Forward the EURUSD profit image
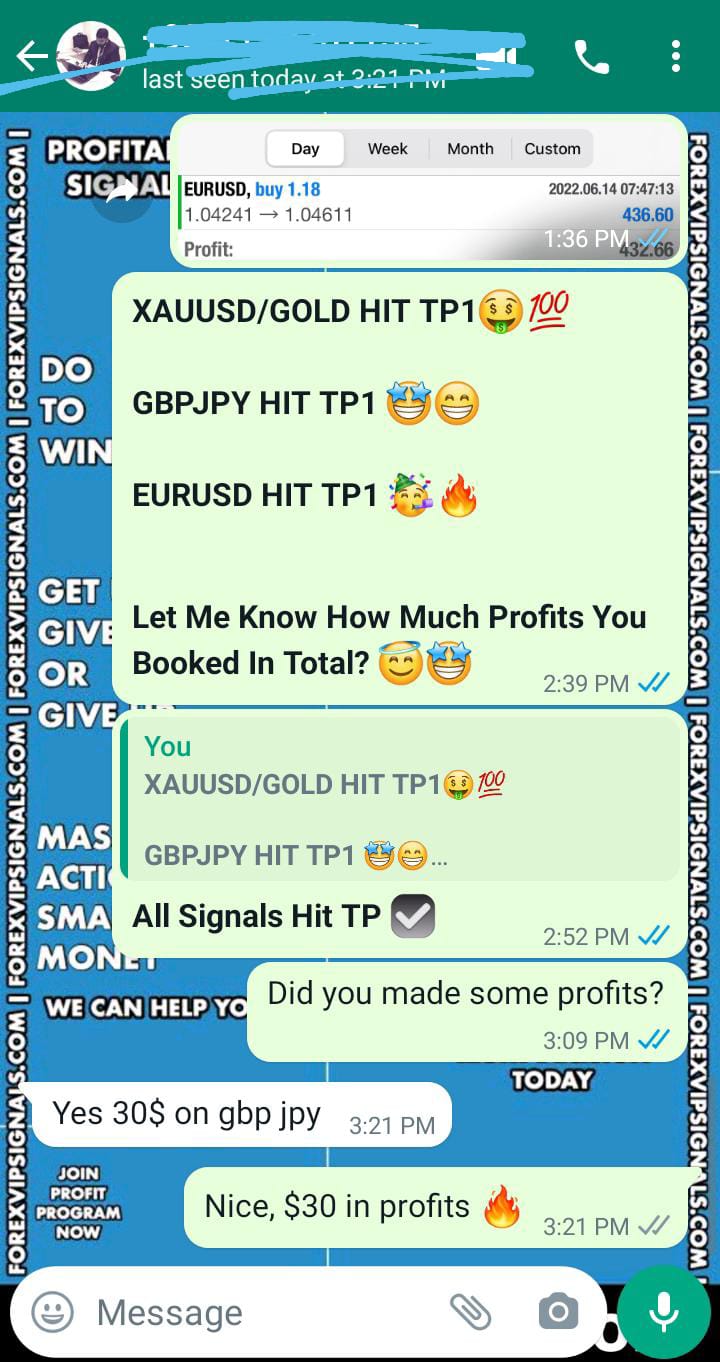Screen dimensions: 720x1362 (x=122, y=193)
